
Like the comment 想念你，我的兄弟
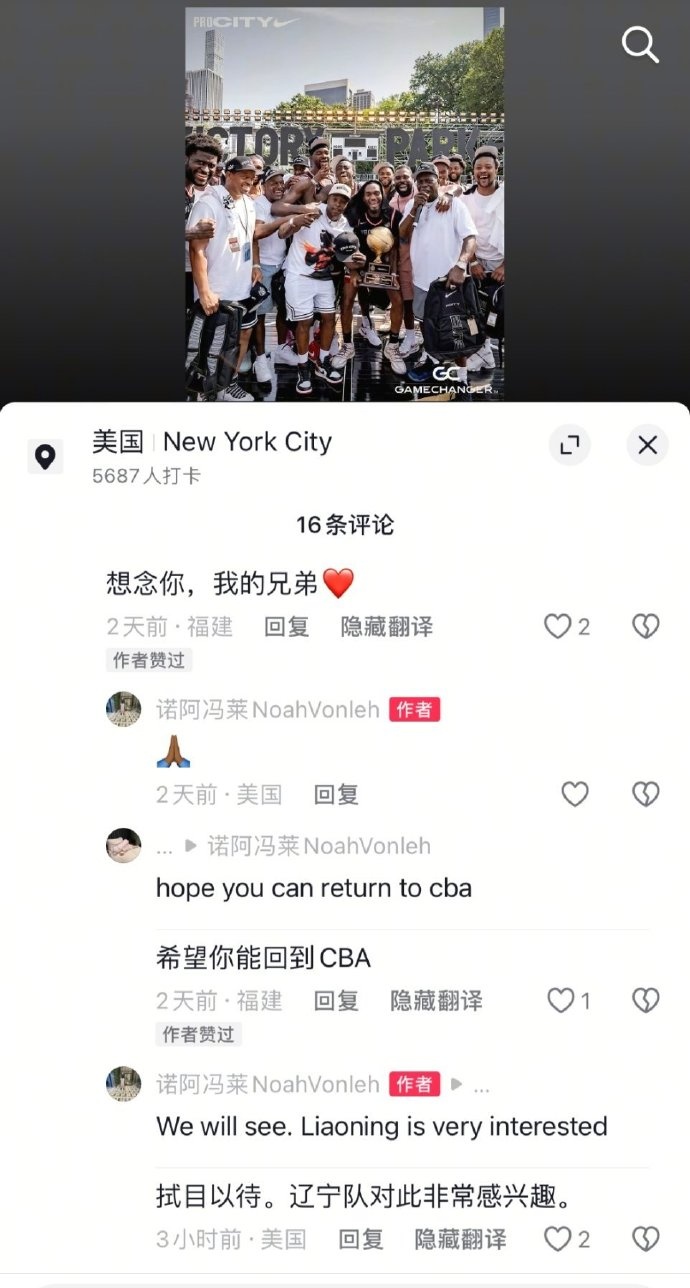click(x=557, y=627)
